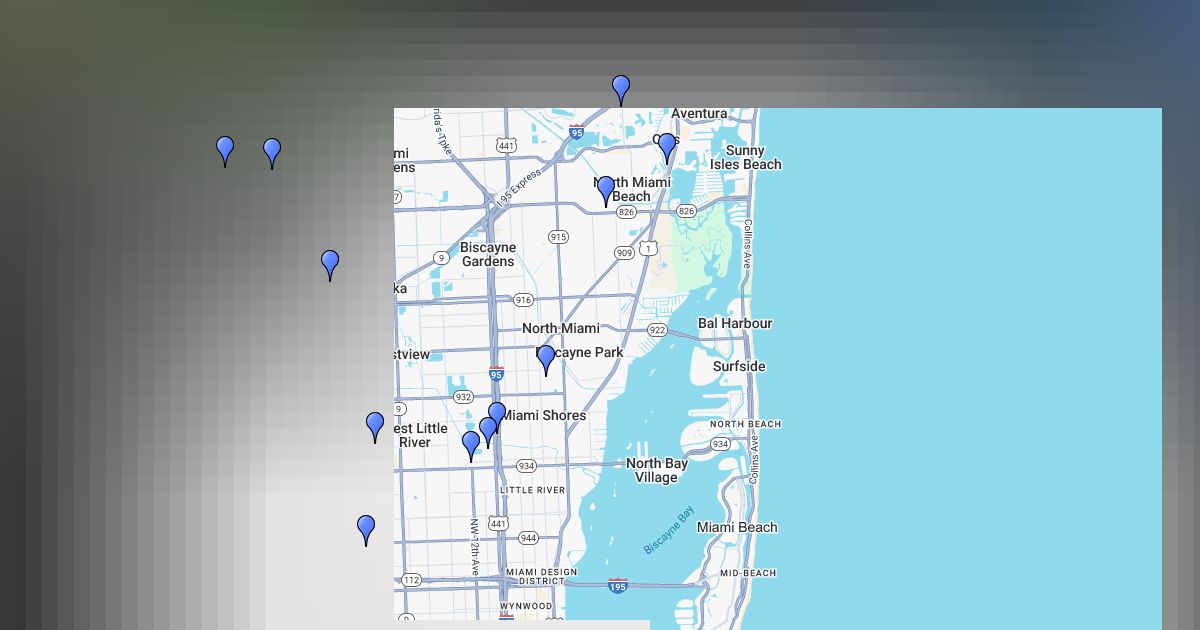
Task: Open the pin over Ojus below Aventura
Action: [667, 148]
